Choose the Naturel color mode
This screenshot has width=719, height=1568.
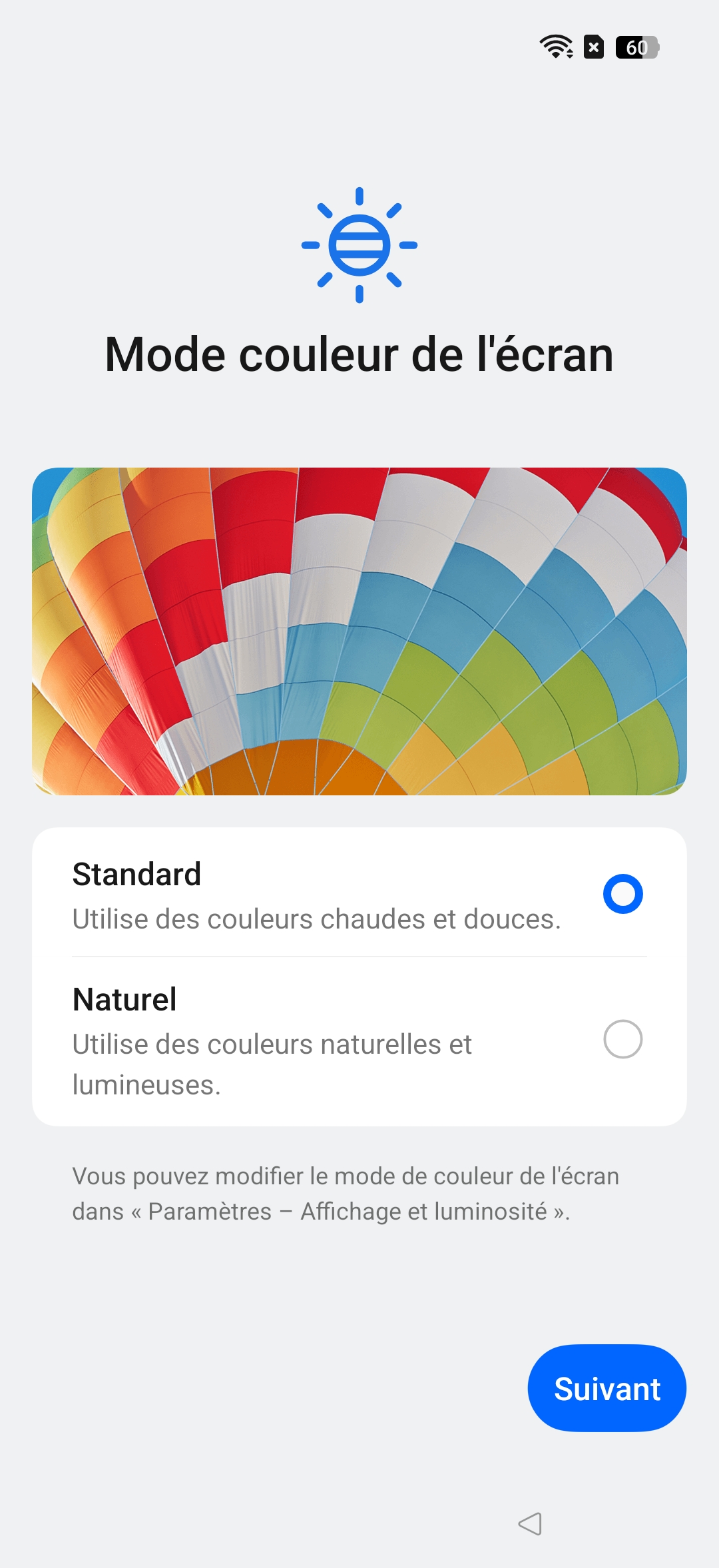[x=622, y=1039]
